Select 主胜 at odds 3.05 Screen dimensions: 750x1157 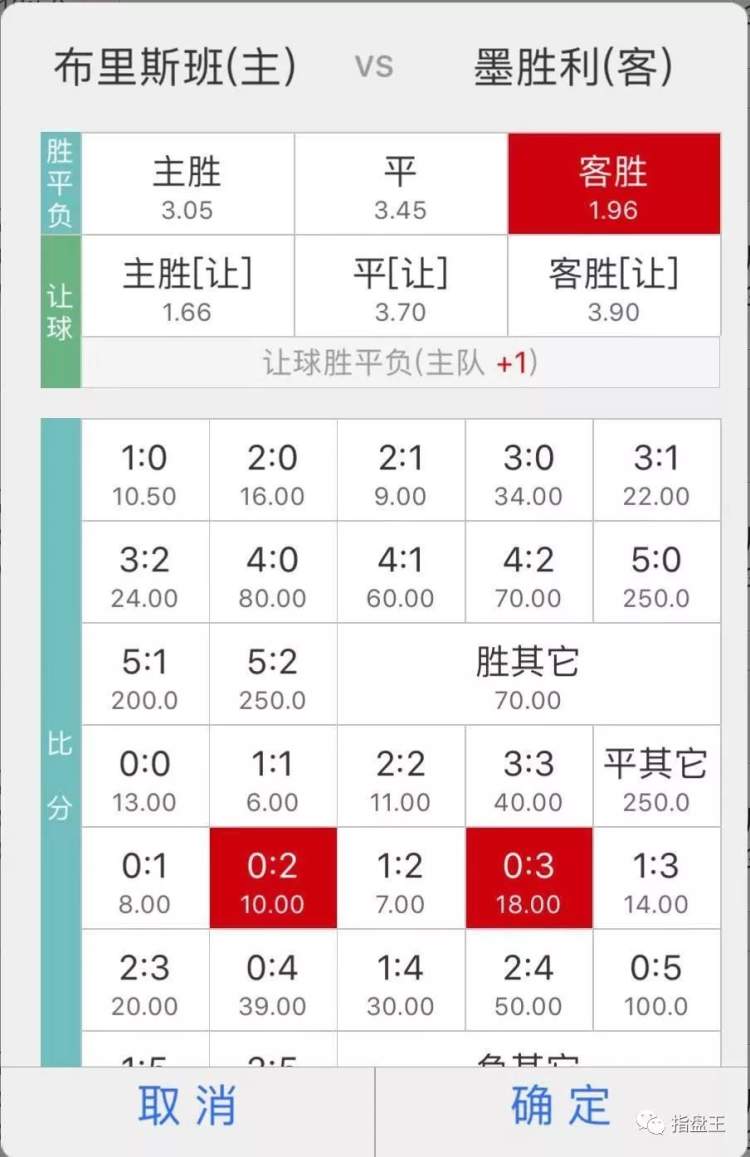[x=187, y=185]
